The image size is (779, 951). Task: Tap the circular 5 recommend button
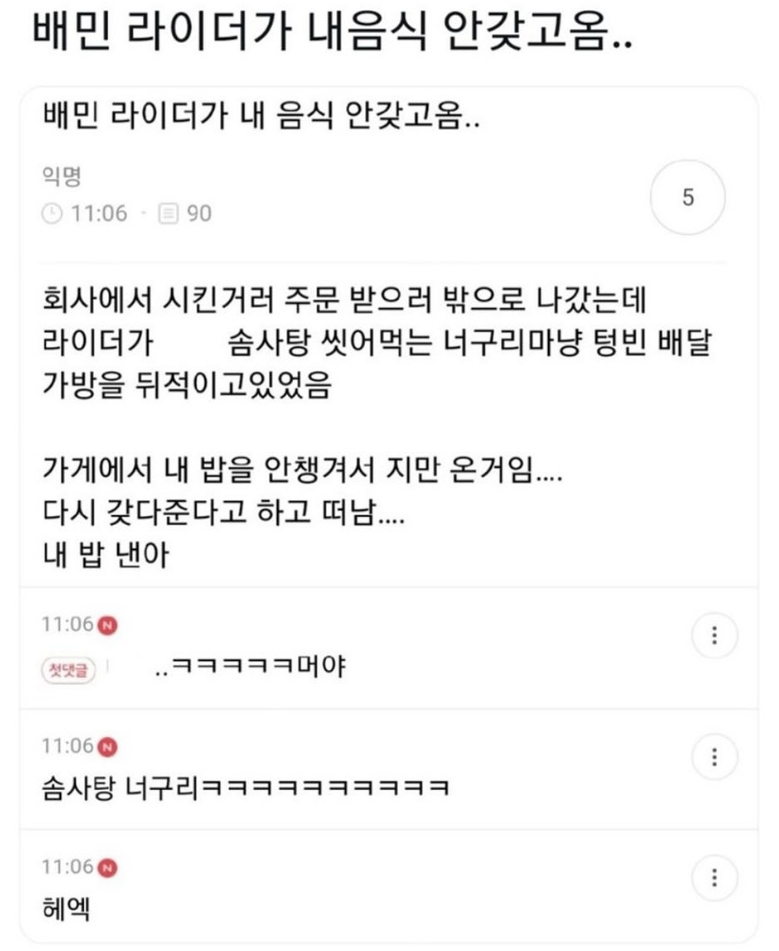coord(687,198)
